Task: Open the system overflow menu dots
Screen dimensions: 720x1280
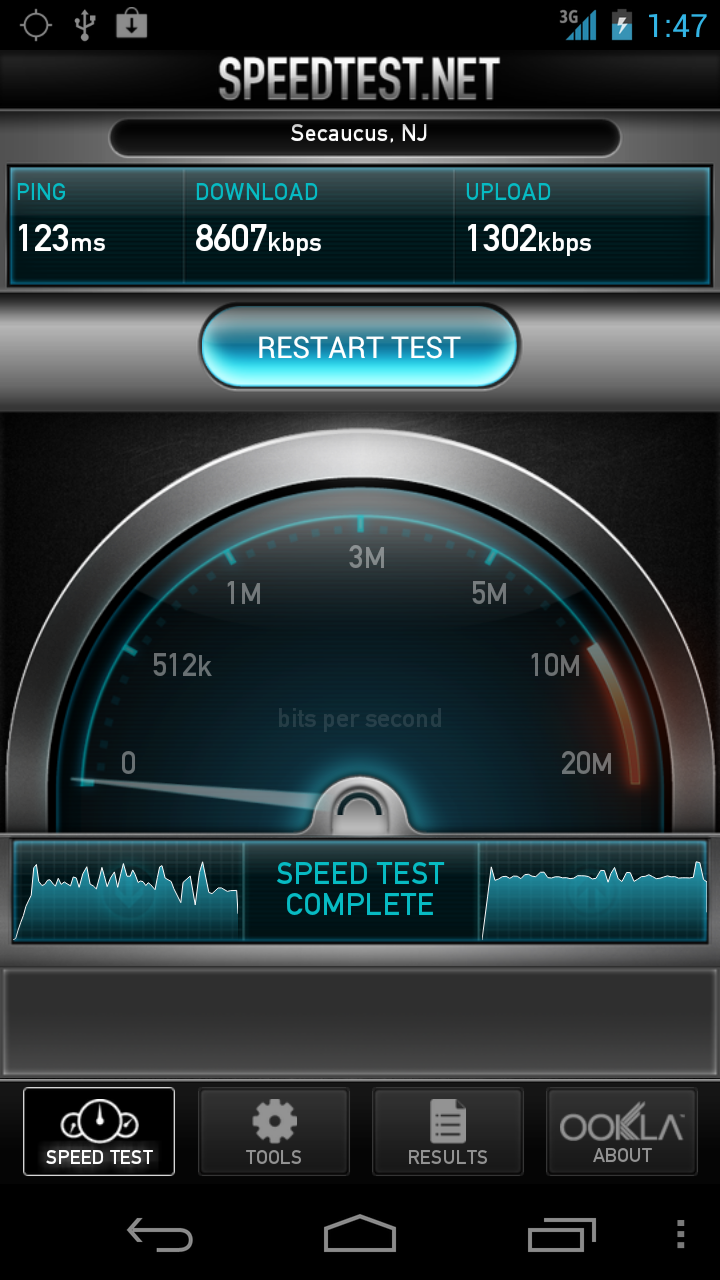Action: click(x=681, y=1234)
